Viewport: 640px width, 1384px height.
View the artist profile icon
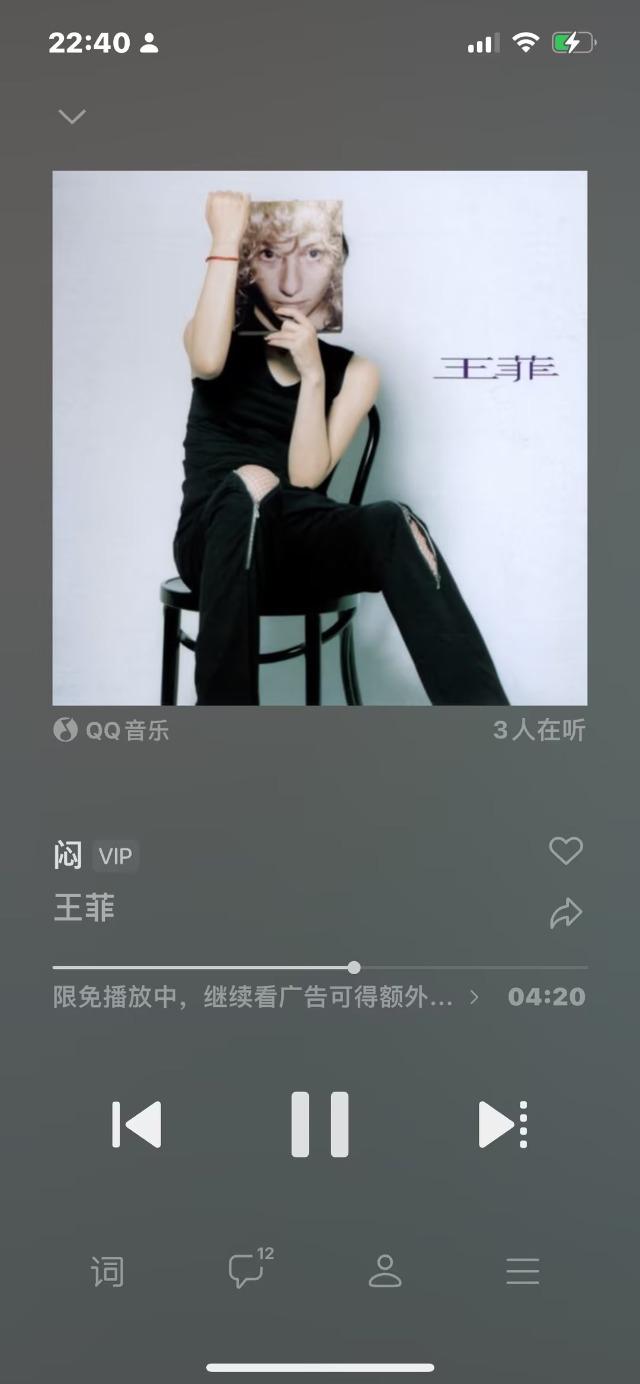point(385,1271)
